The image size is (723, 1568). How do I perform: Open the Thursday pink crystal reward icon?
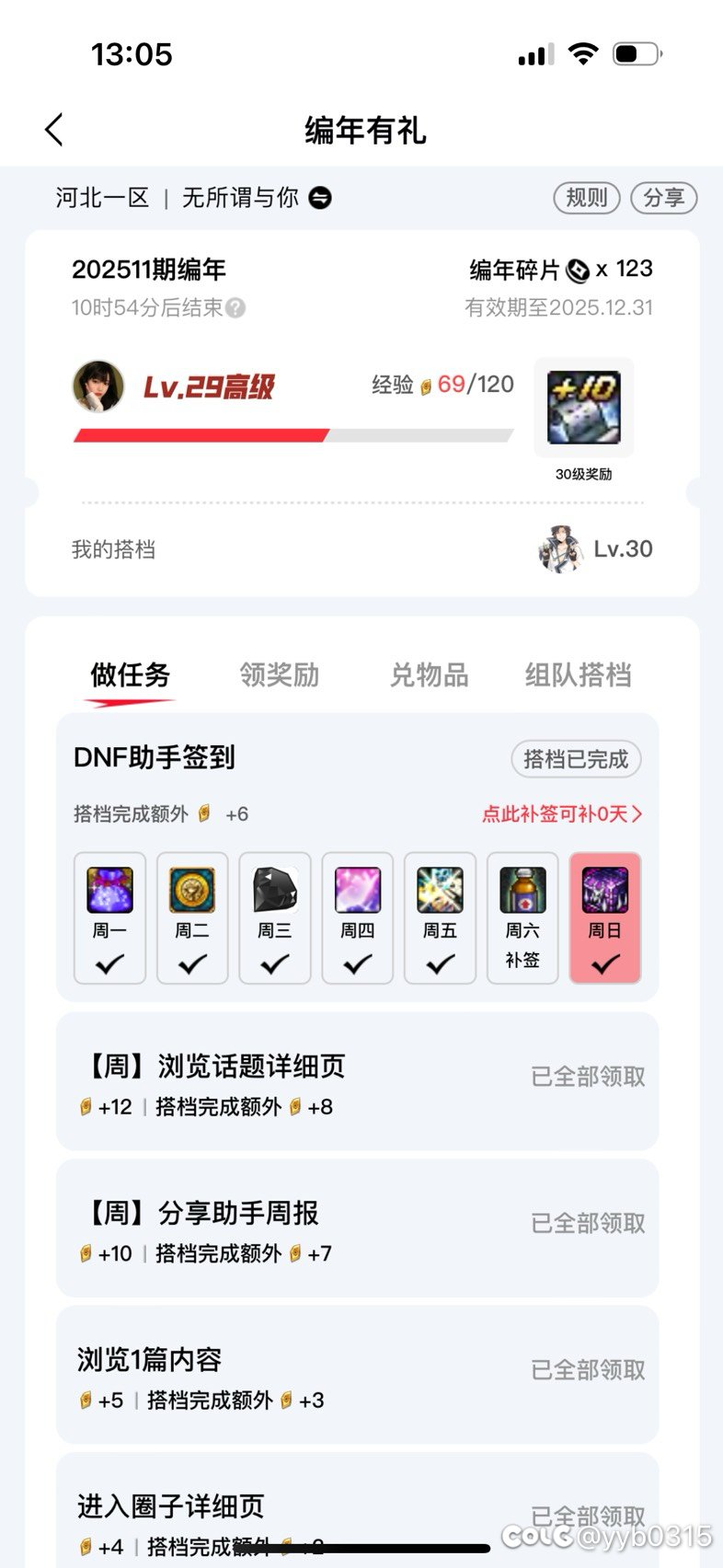pyautogui.click(x=357, y=889)
